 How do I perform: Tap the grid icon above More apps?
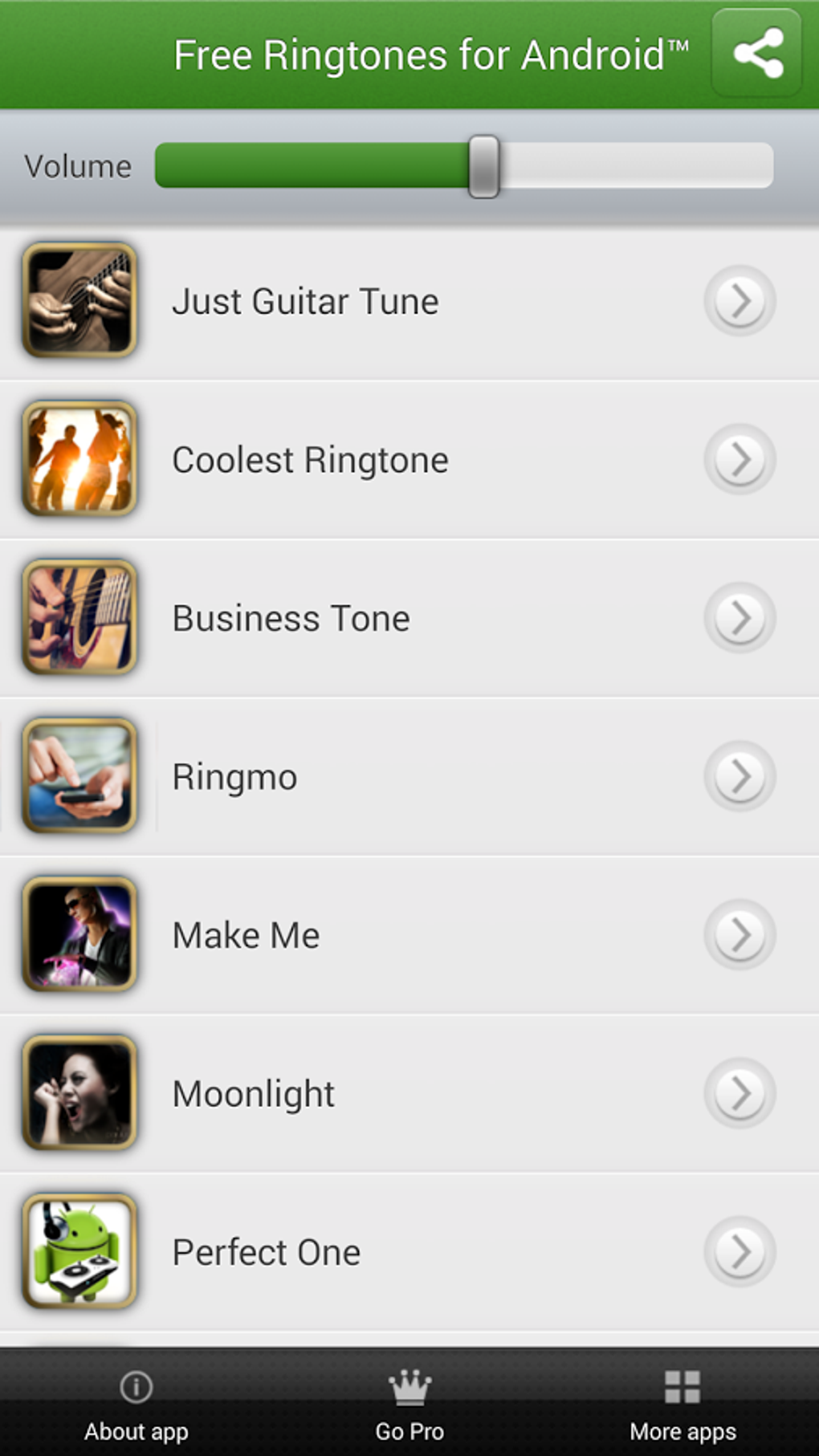click(x=682, y=1385)
